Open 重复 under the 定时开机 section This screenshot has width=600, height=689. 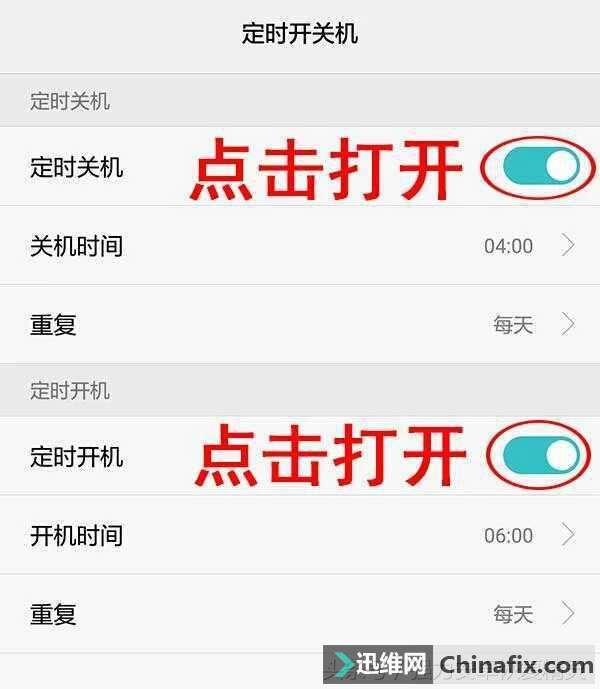[x=300, y=614]
